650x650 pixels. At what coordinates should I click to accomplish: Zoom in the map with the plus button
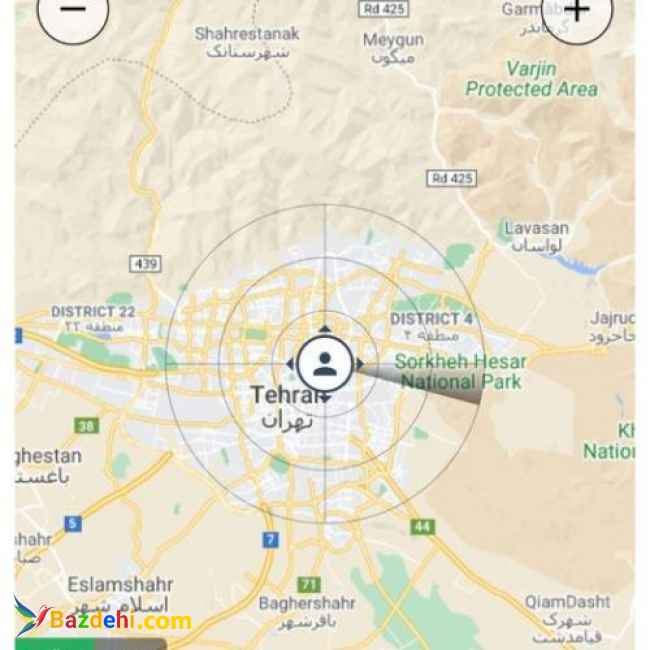tap(577, 12)
